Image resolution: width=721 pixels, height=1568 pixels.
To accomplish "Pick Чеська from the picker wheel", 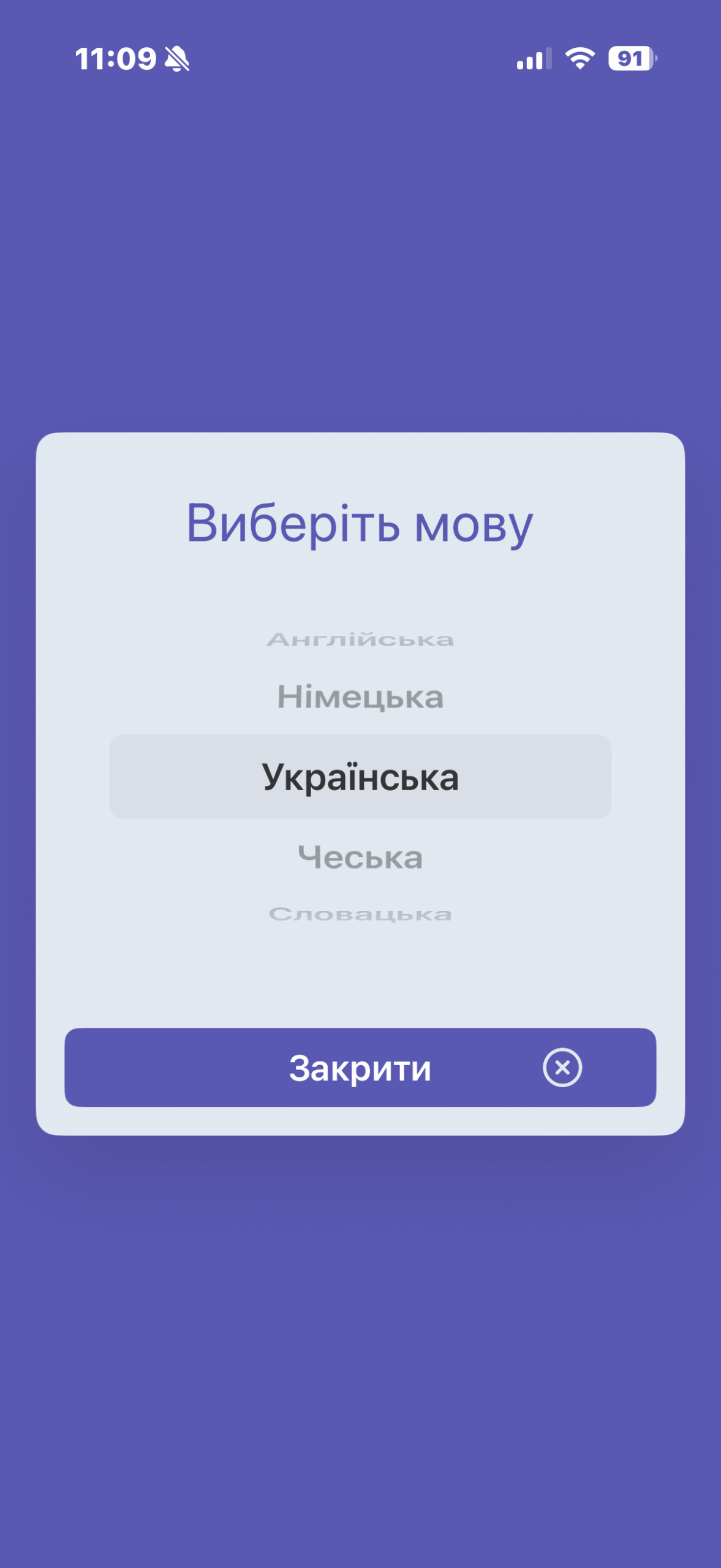I will [x=360, y=858].
